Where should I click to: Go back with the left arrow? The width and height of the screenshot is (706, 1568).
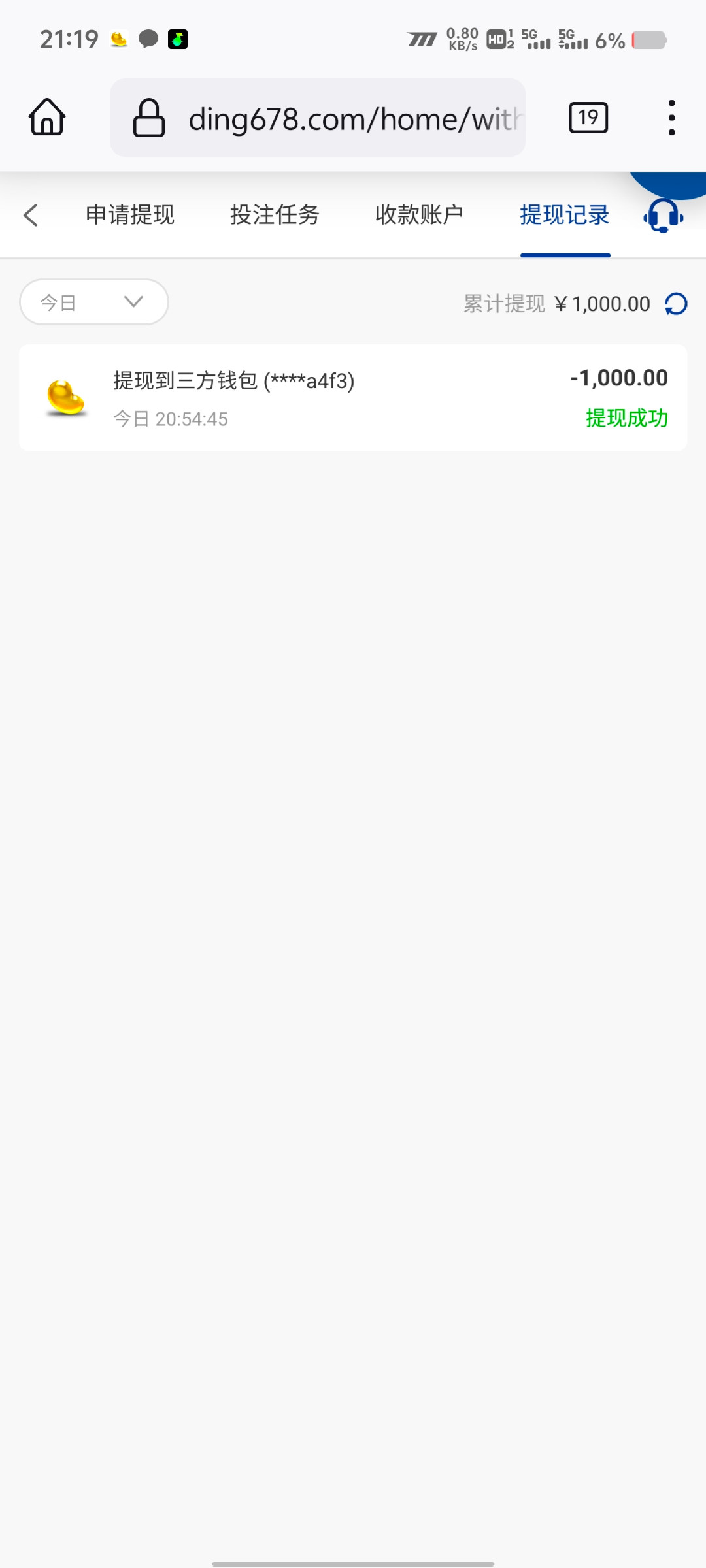[31, 215]
